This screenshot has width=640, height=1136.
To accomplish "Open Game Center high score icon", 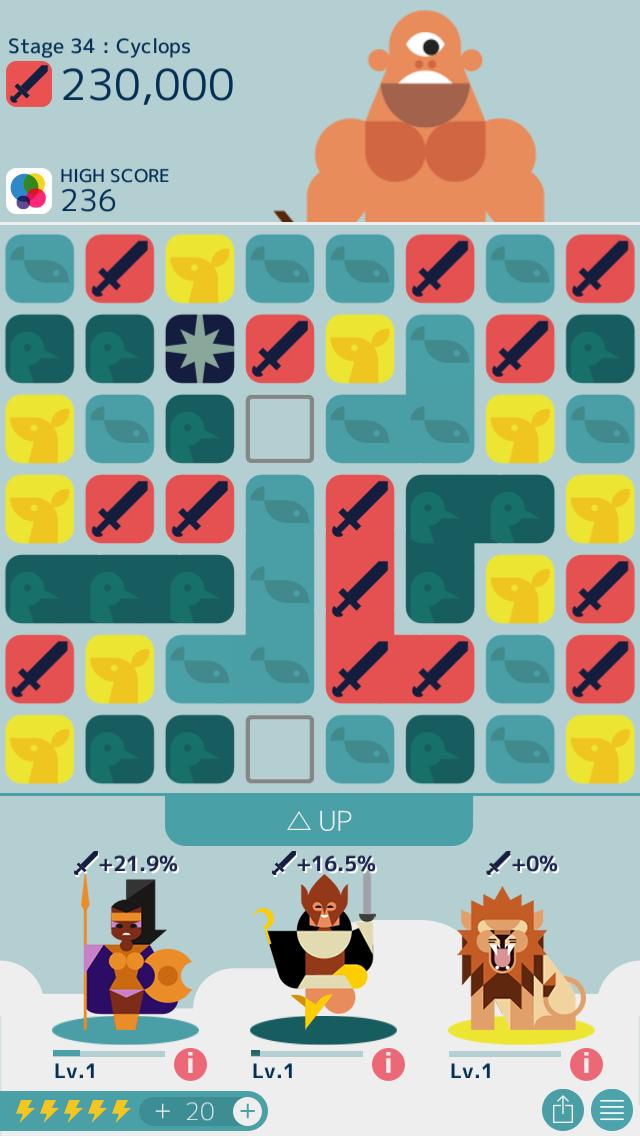I will tap(29, 191).
